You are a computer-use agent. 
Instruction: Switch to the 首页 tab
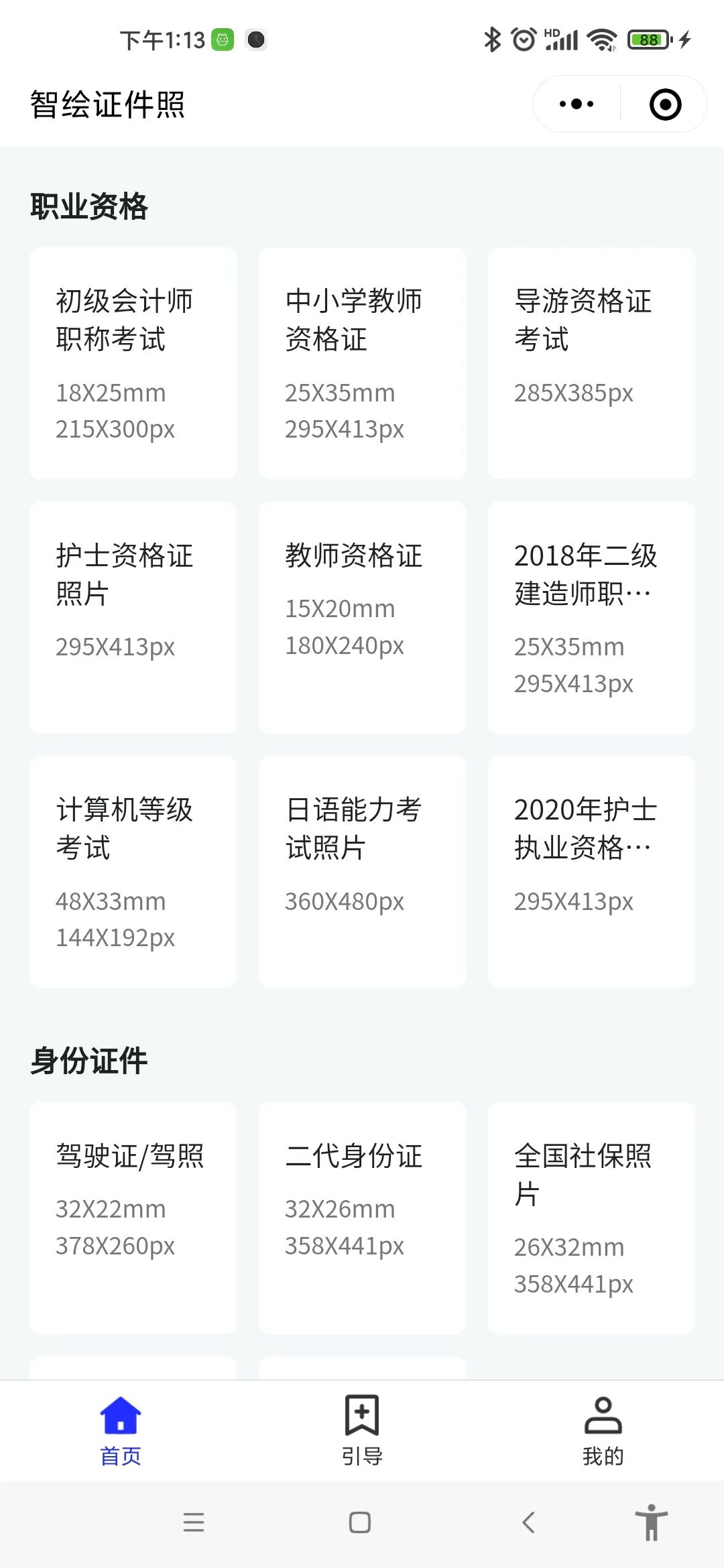[x=121, y=1430]
